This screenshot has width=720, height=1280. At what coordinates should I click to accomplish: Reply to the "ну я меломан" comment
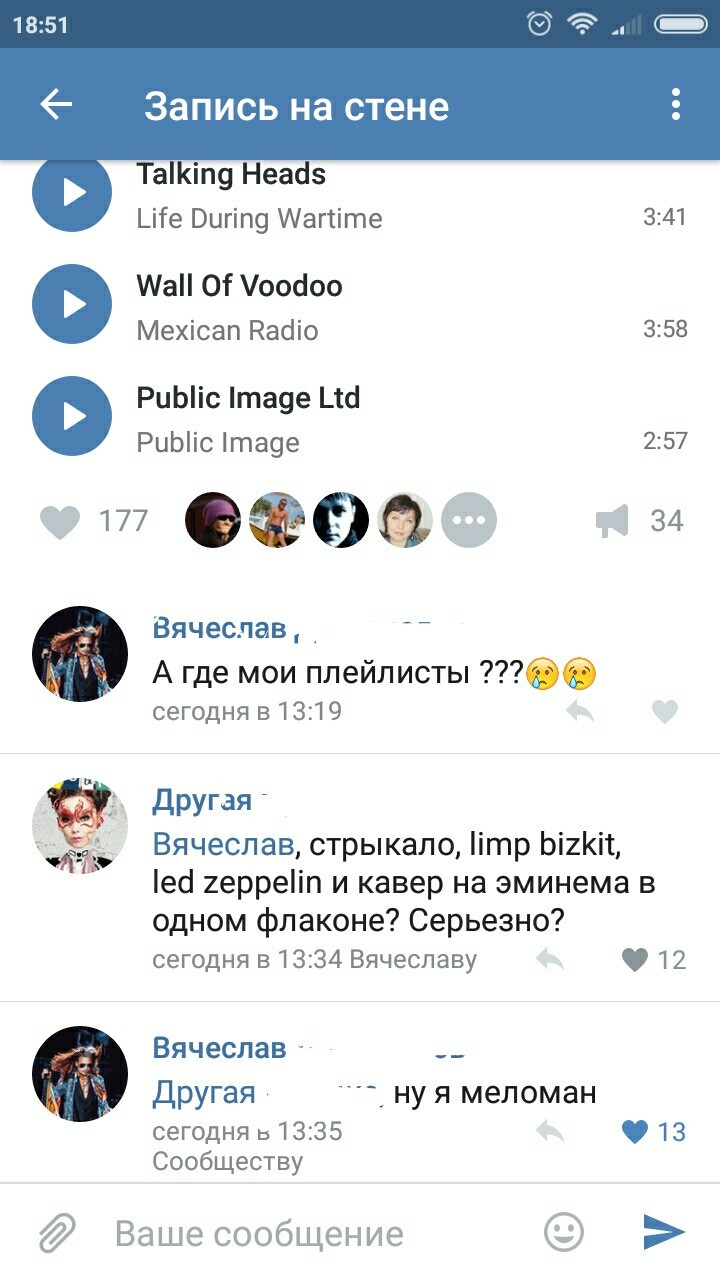550,1132
